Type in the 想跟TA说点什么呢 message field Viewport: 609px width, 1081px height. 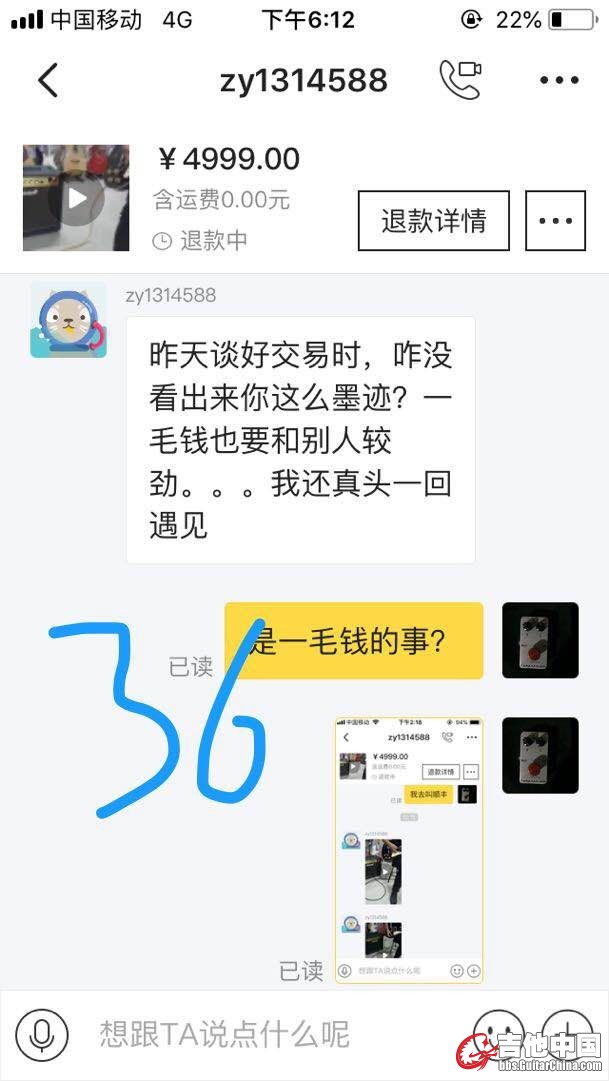[260, 1034]
